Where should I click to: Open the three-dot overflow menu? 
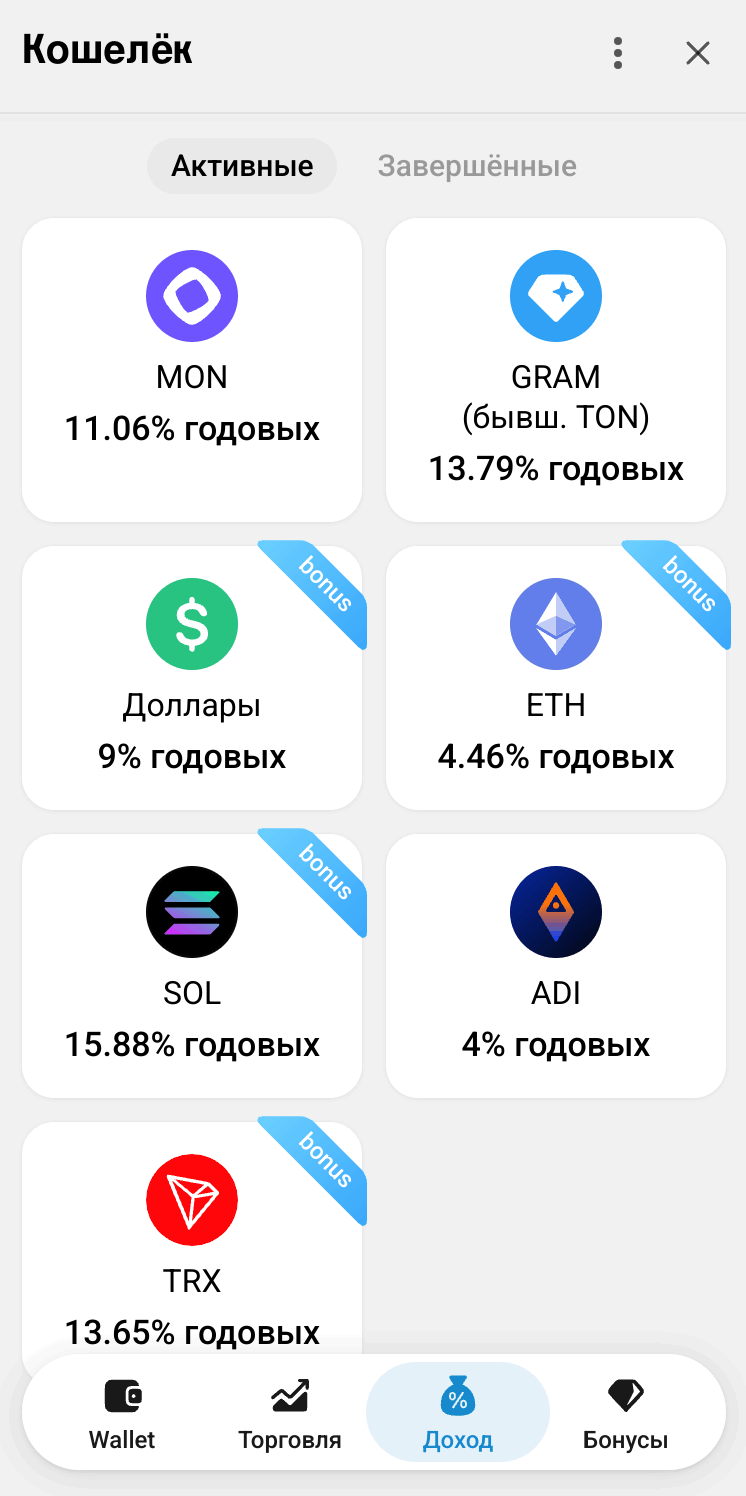tap(618, 53)
